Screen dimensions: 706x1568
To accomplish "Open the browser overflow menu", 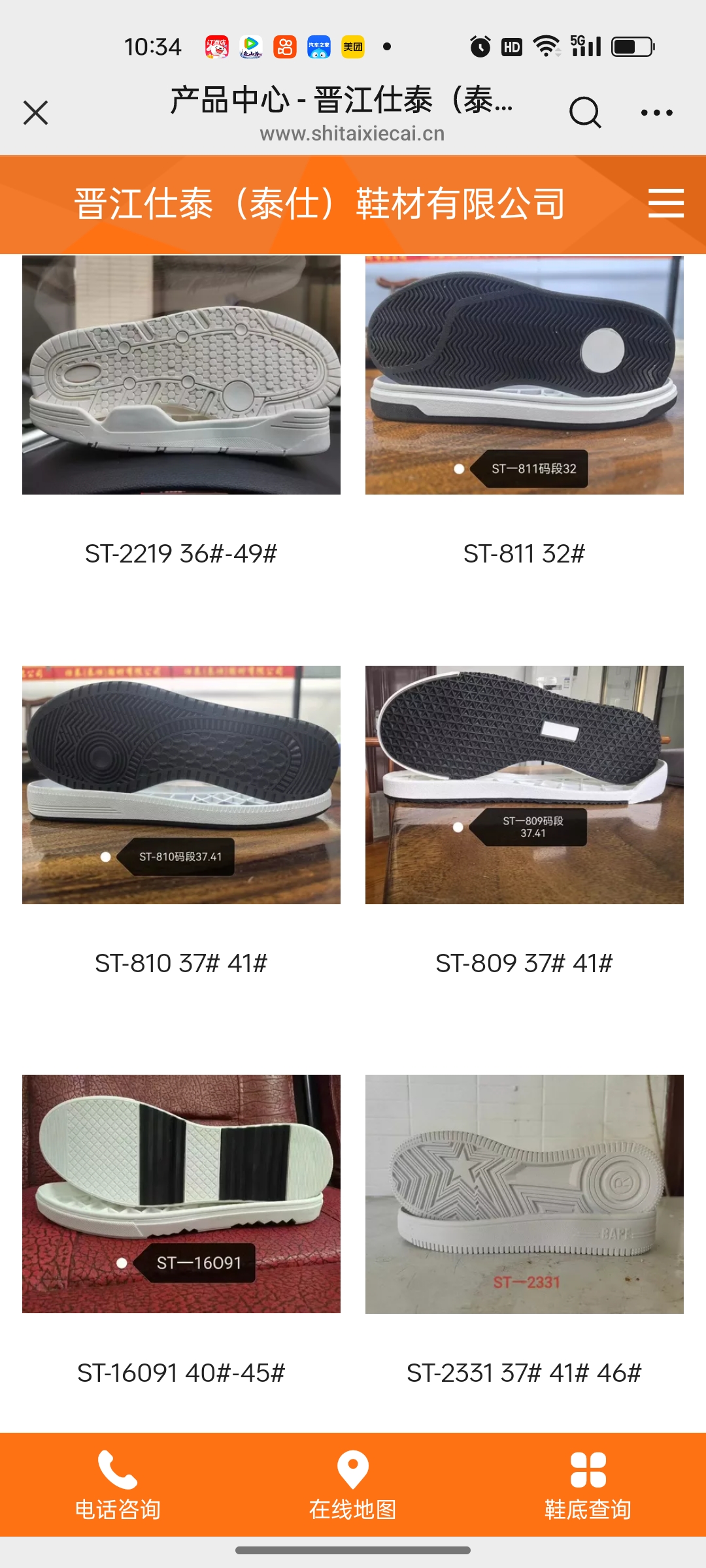I will click(656, 112).
